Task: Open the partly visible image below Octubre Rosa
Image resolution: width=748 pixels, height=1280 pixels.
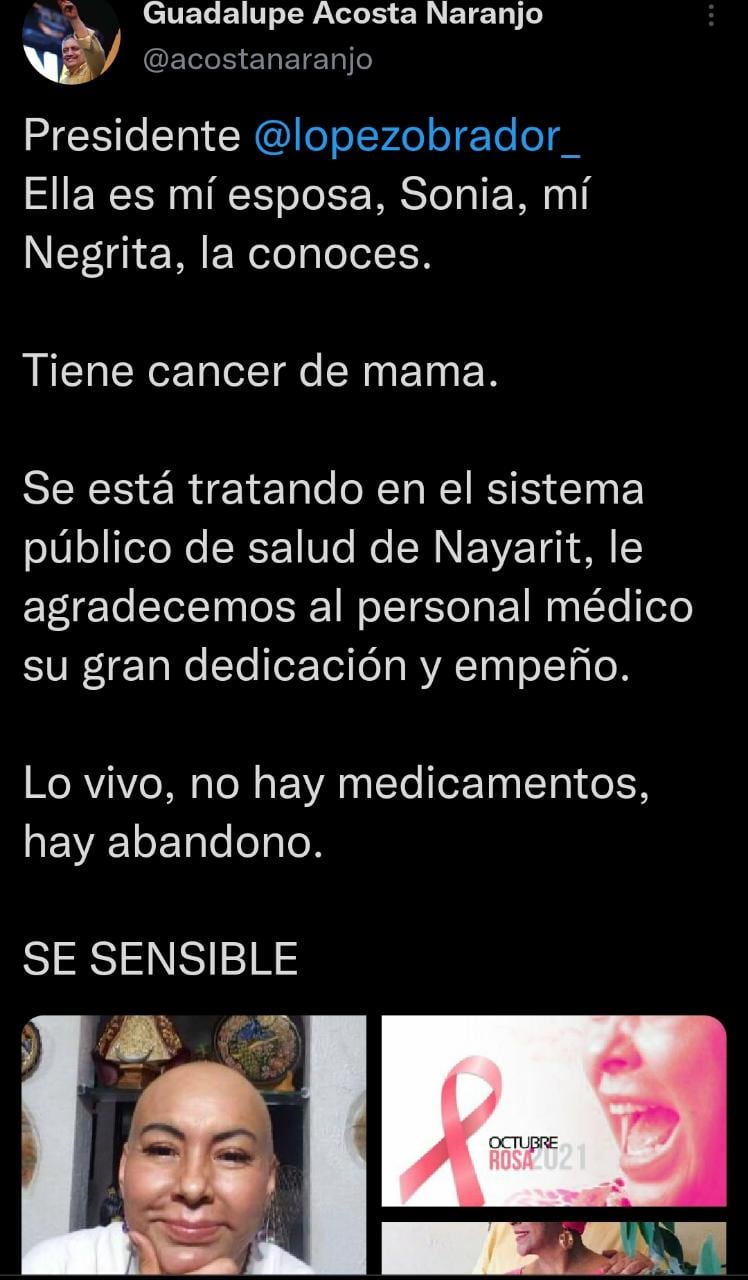Action: tap(554, 1247)
